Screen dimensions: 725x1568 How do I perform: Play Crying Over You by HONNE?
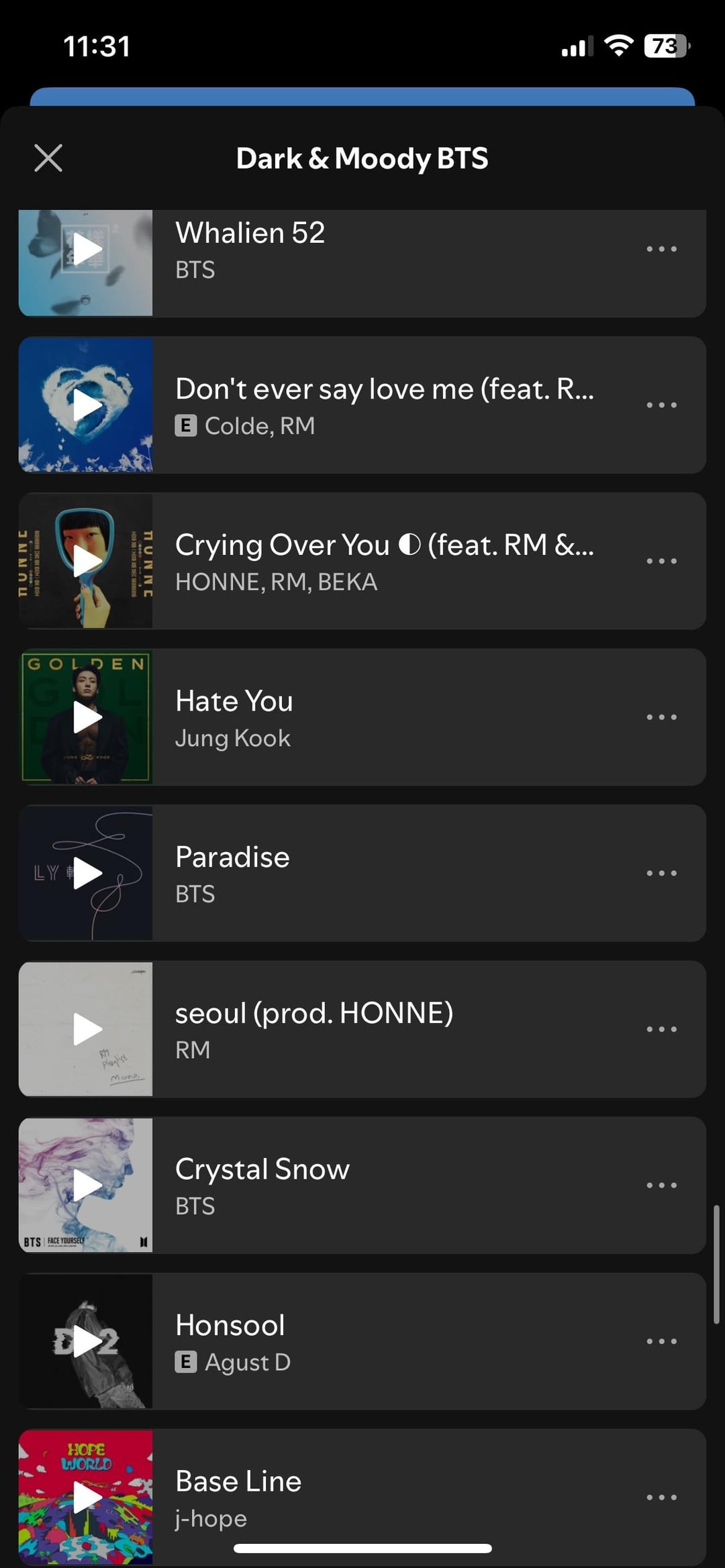87,561
